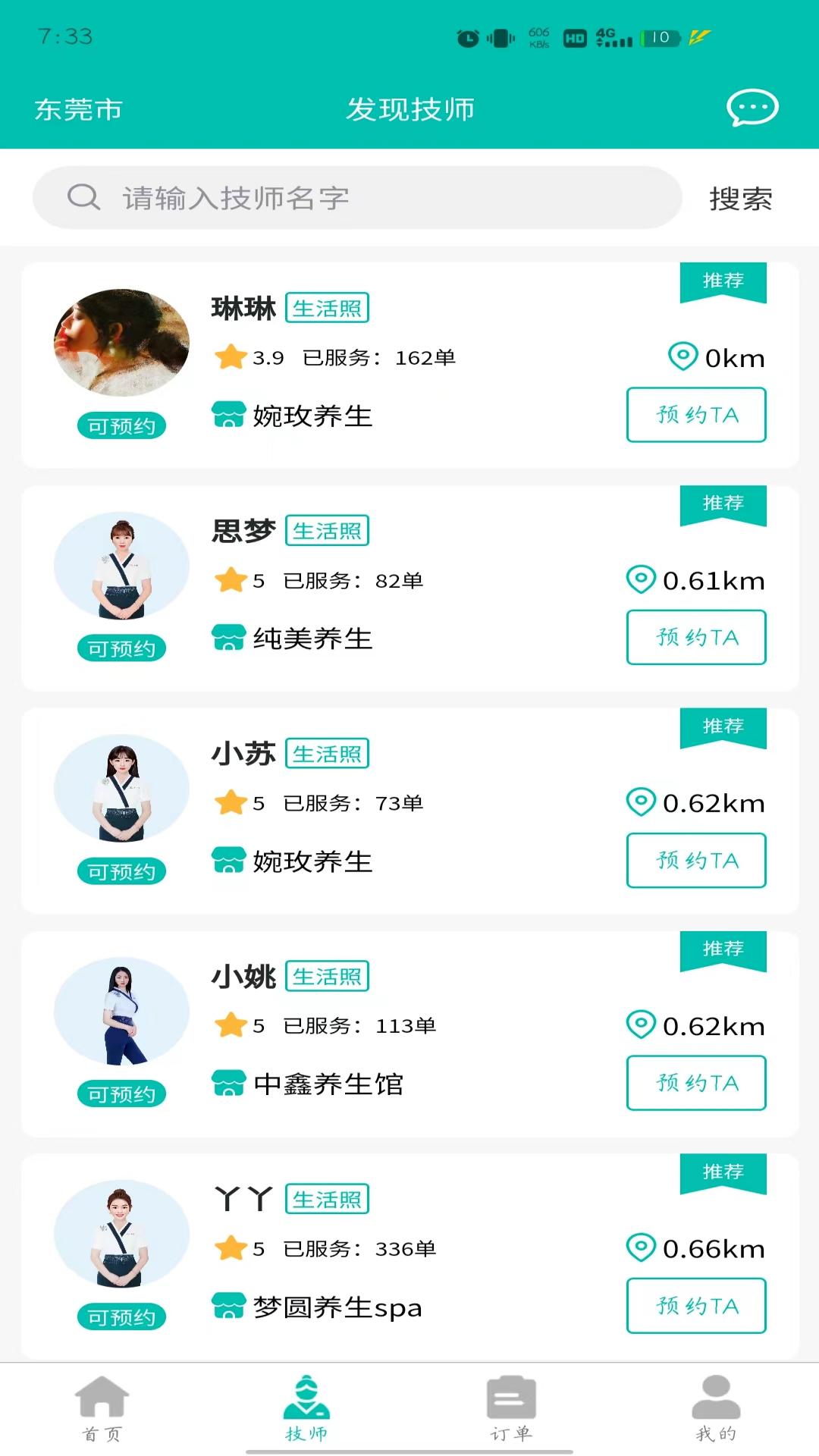Change city from 东莞市
The image size is (819, 1456).
(x=78, y=110)
